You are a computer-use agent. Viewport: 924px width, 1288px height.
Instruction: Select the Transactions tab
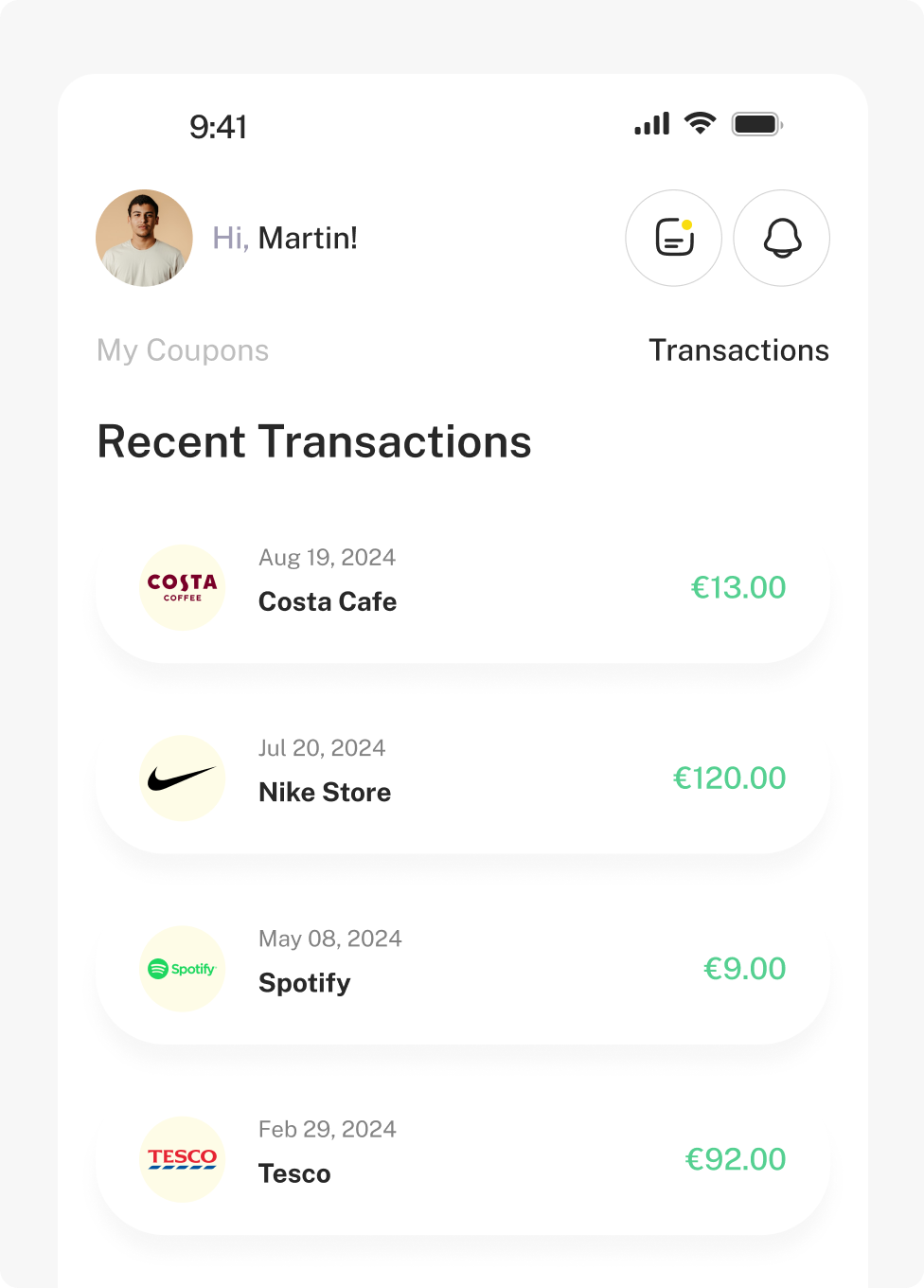(739, 350)
